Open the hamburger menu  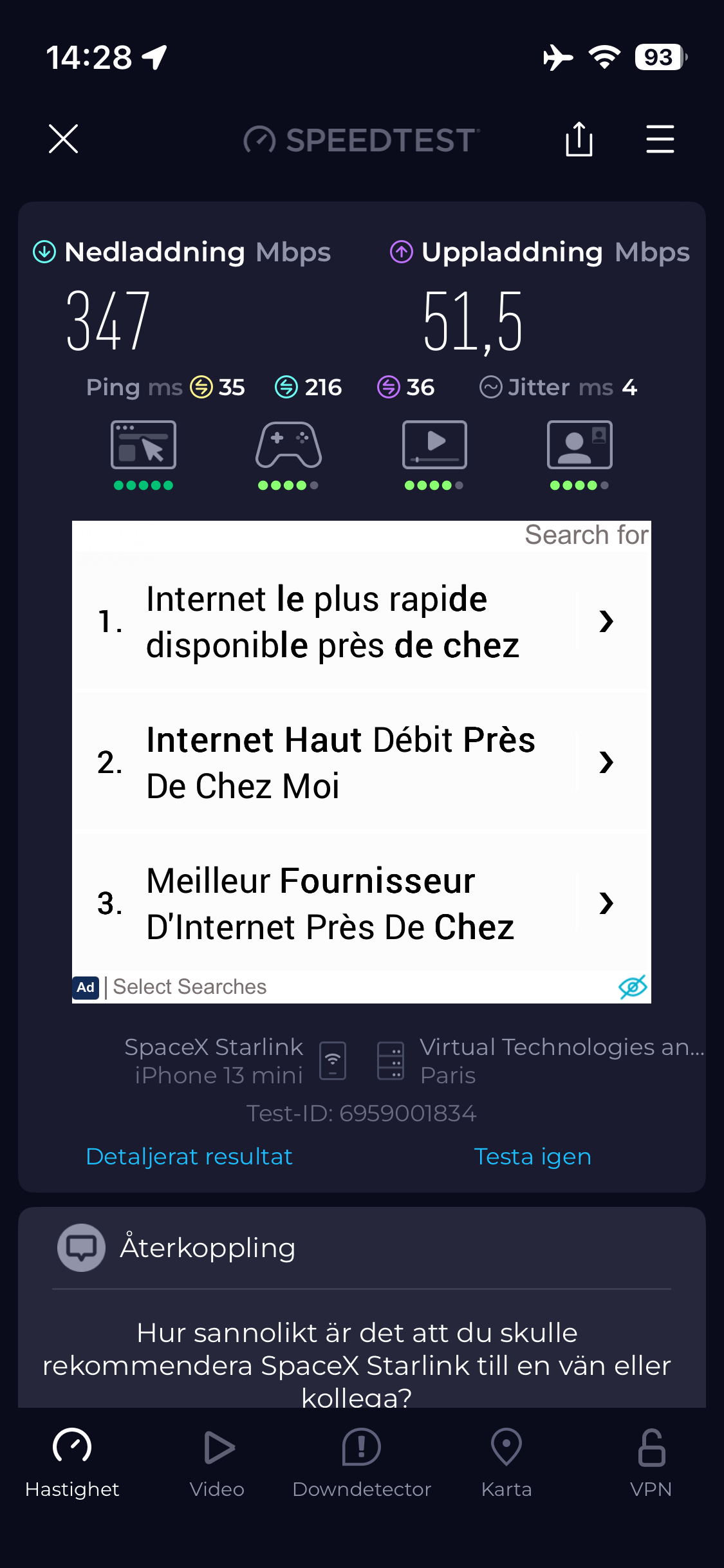coord(660,139)
